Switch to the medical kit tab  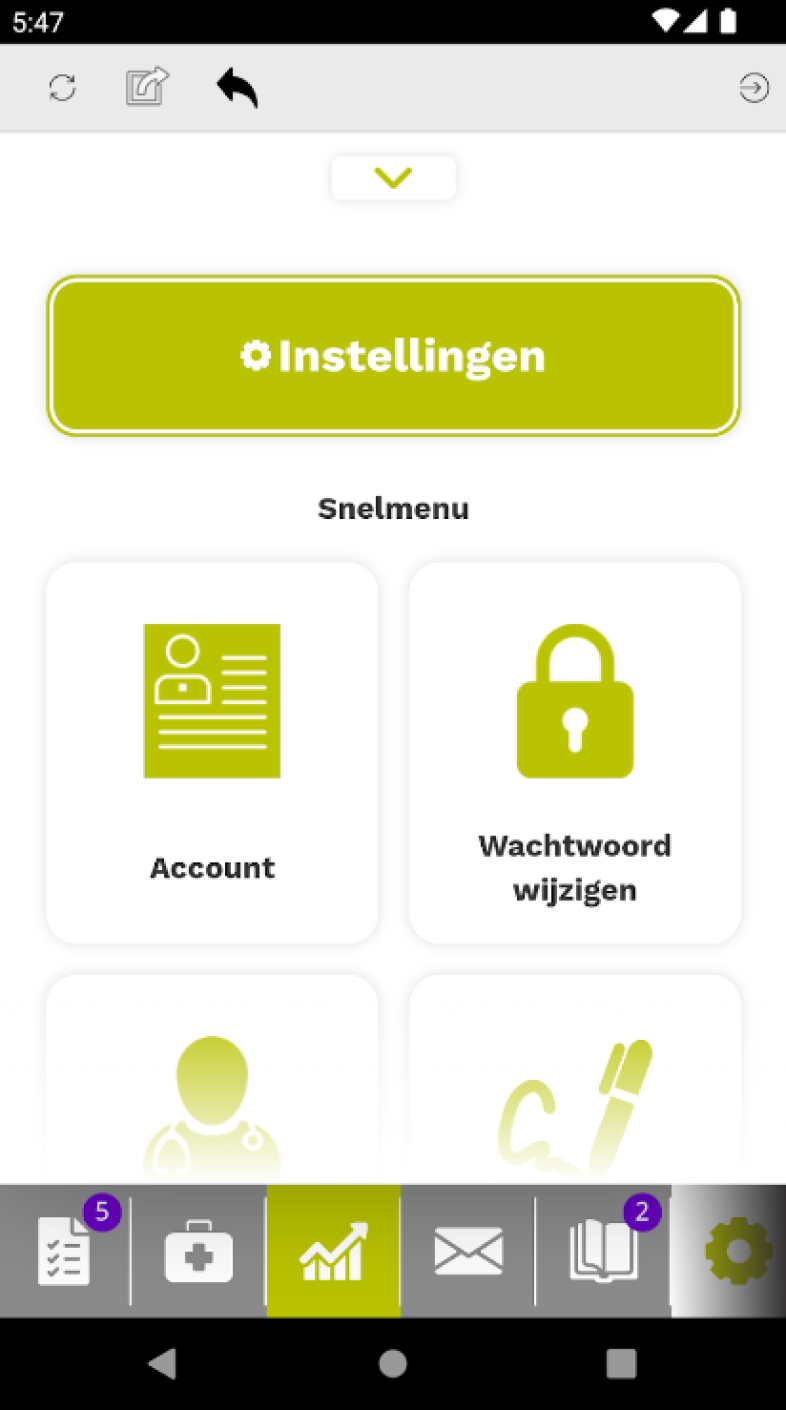tap(198, 1250)
